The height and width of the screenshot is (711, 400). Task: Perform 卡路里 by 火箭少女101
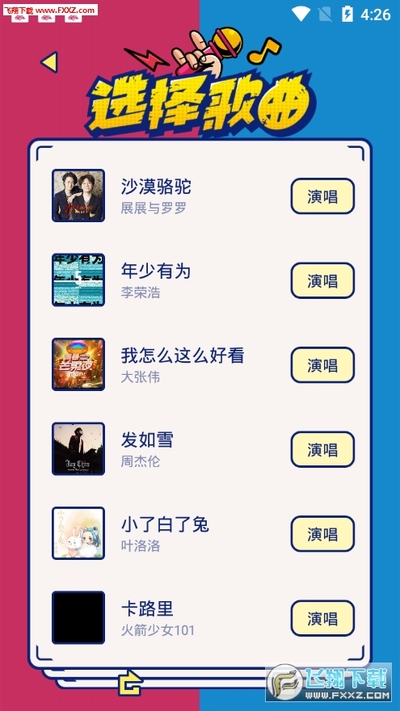point(322,618)
